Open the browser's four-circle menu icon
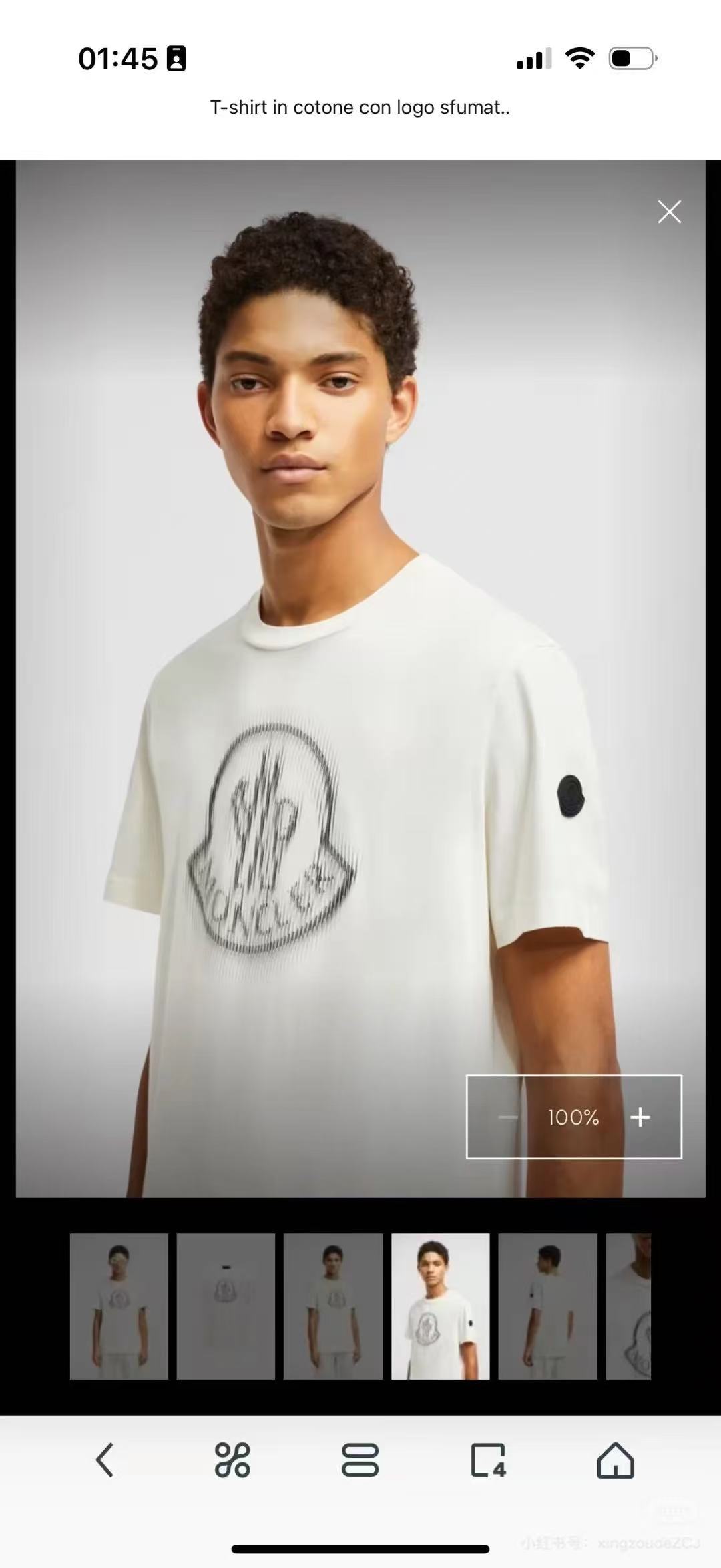721x1568 pixels. point(232,1459)
